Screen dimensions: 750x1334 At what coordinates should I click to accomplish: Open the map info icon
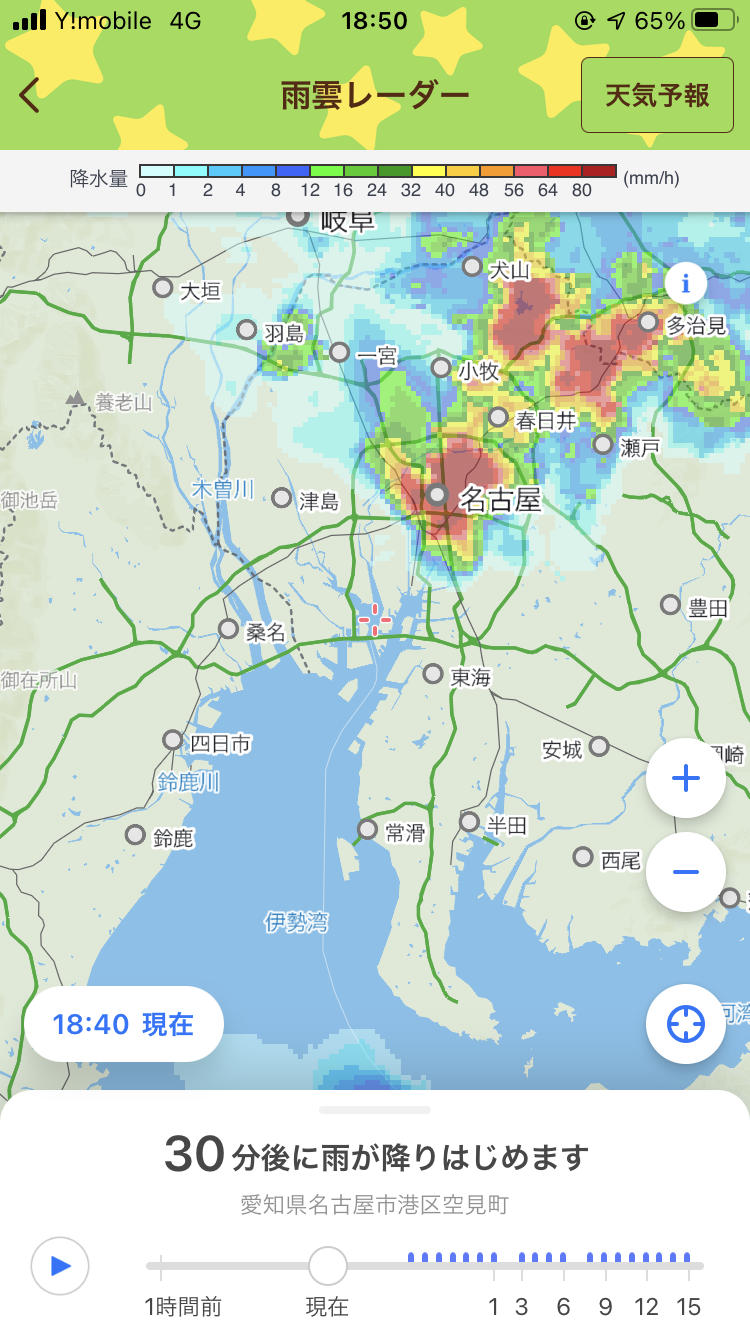[686, 284]
